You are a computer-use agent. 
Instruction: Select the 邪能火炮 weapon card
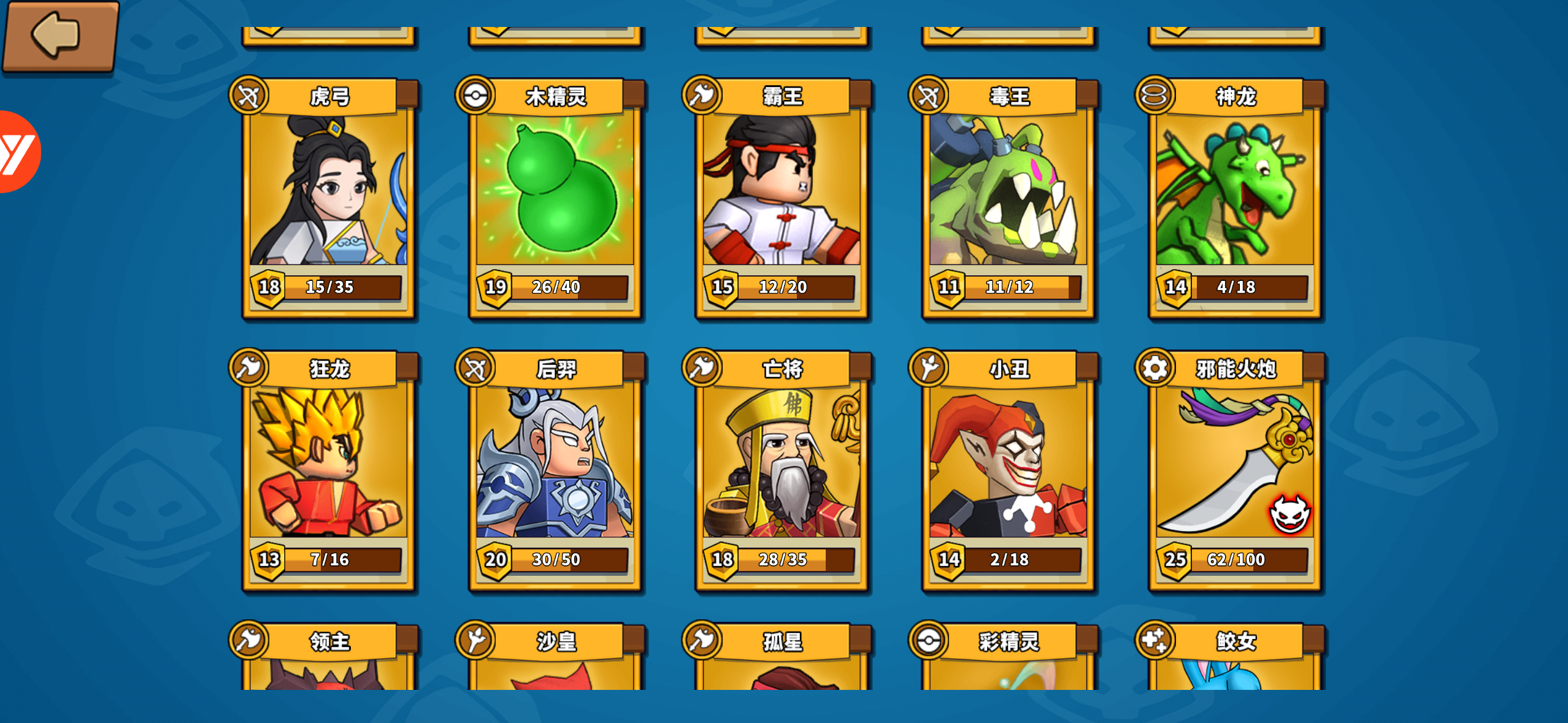tap(1234, 469)
